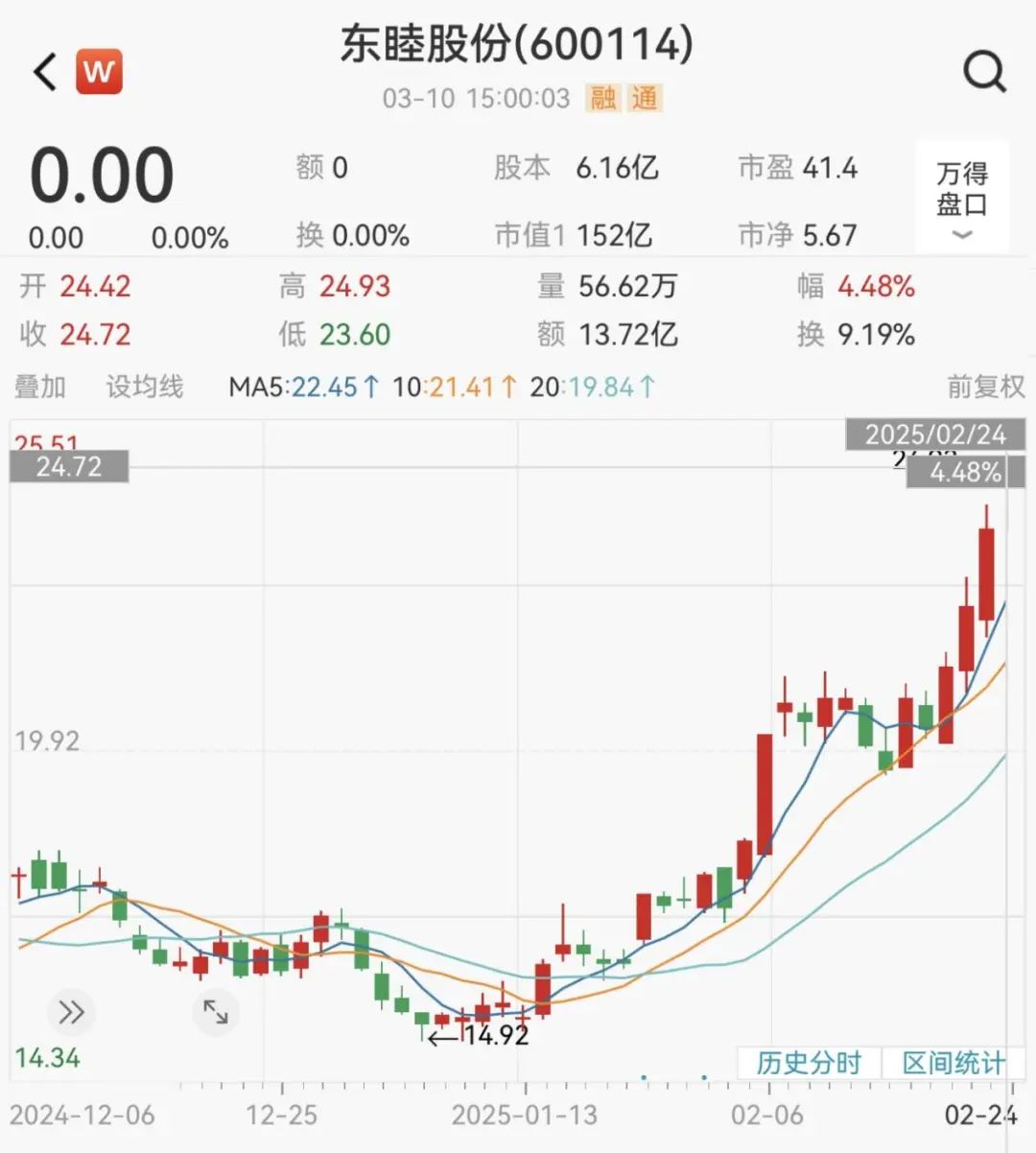Click the back arrow at top left
1036x1153 pixels.
pyautogui.click(x=41, y=70)
